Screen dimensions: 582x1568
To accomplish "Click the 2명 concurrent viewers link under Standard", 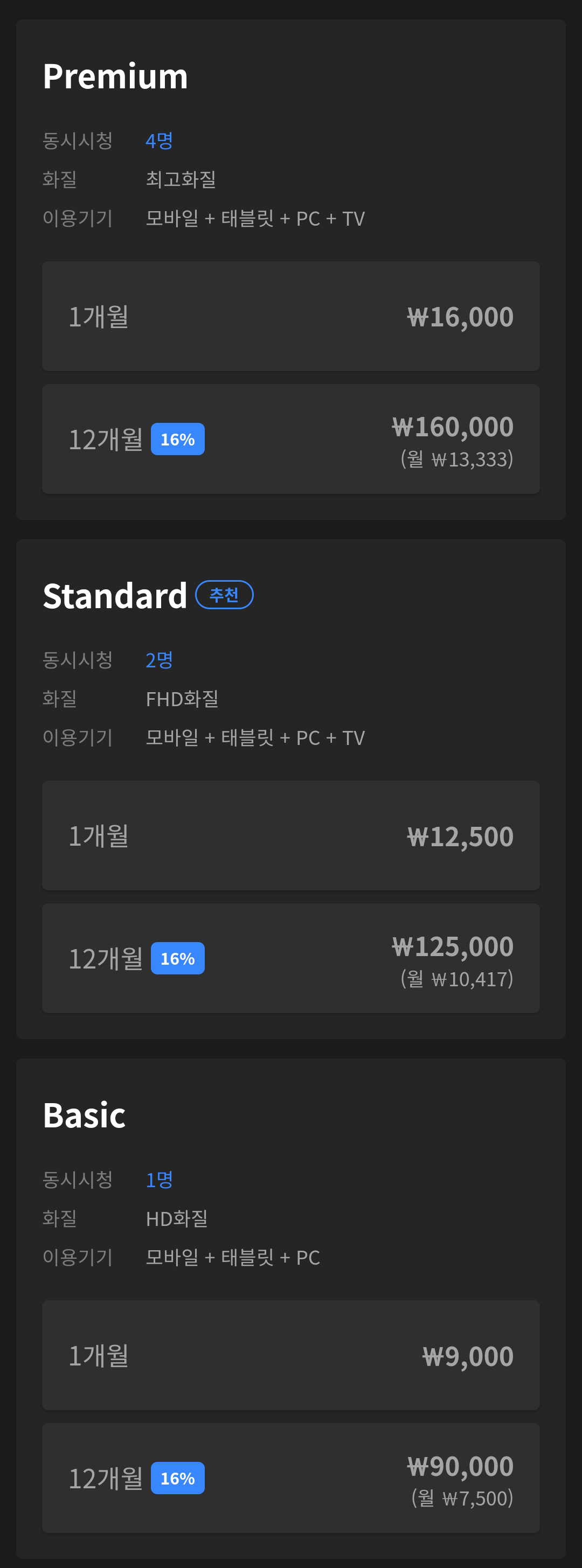I will point(159,659).
